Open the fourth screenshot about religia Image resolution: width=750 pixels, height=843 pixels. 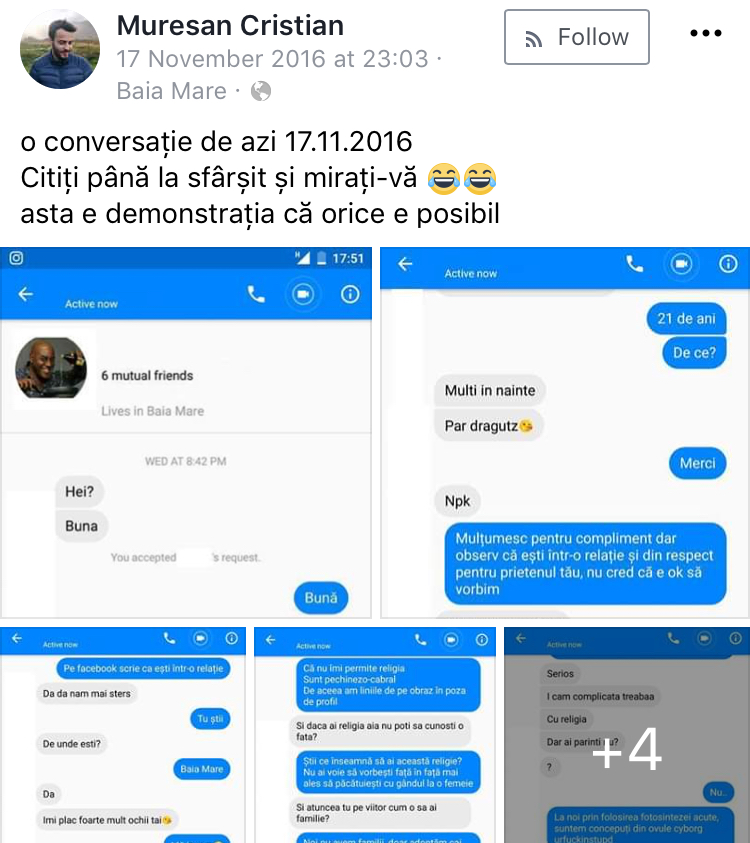pyautogui.click(x=375, y=735)
